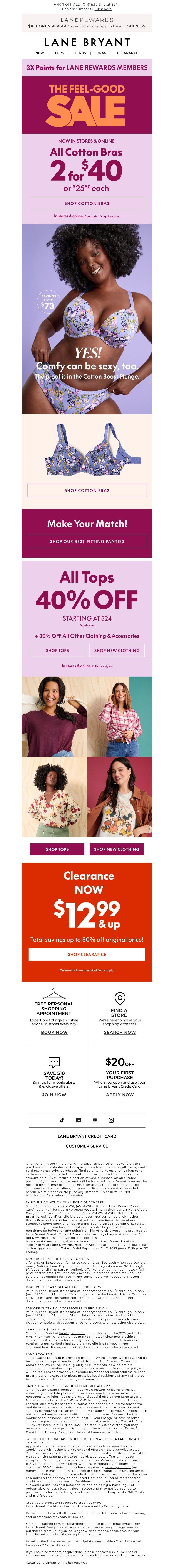Tap the SHOP CLEARANCE button

[87, 954]
